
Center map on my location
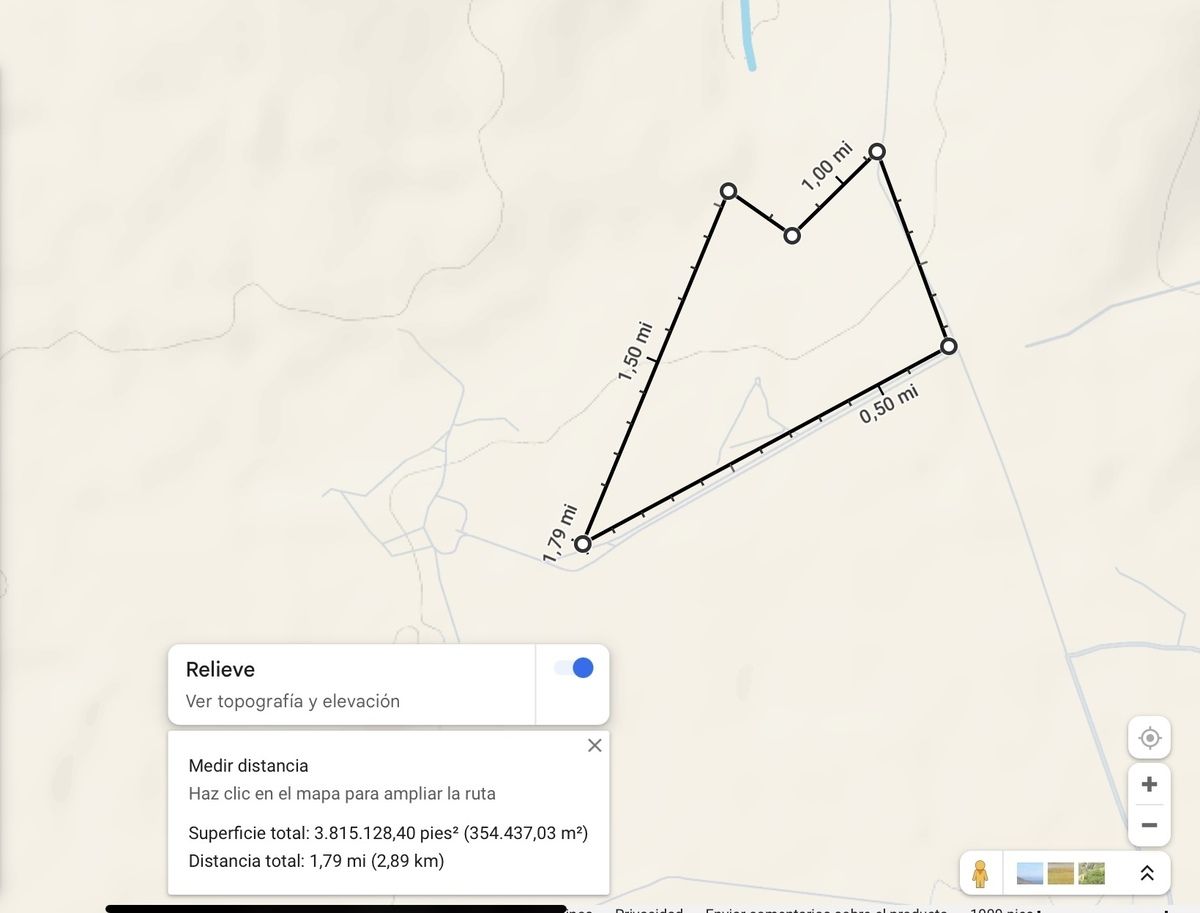click(x=1149, y=738)
